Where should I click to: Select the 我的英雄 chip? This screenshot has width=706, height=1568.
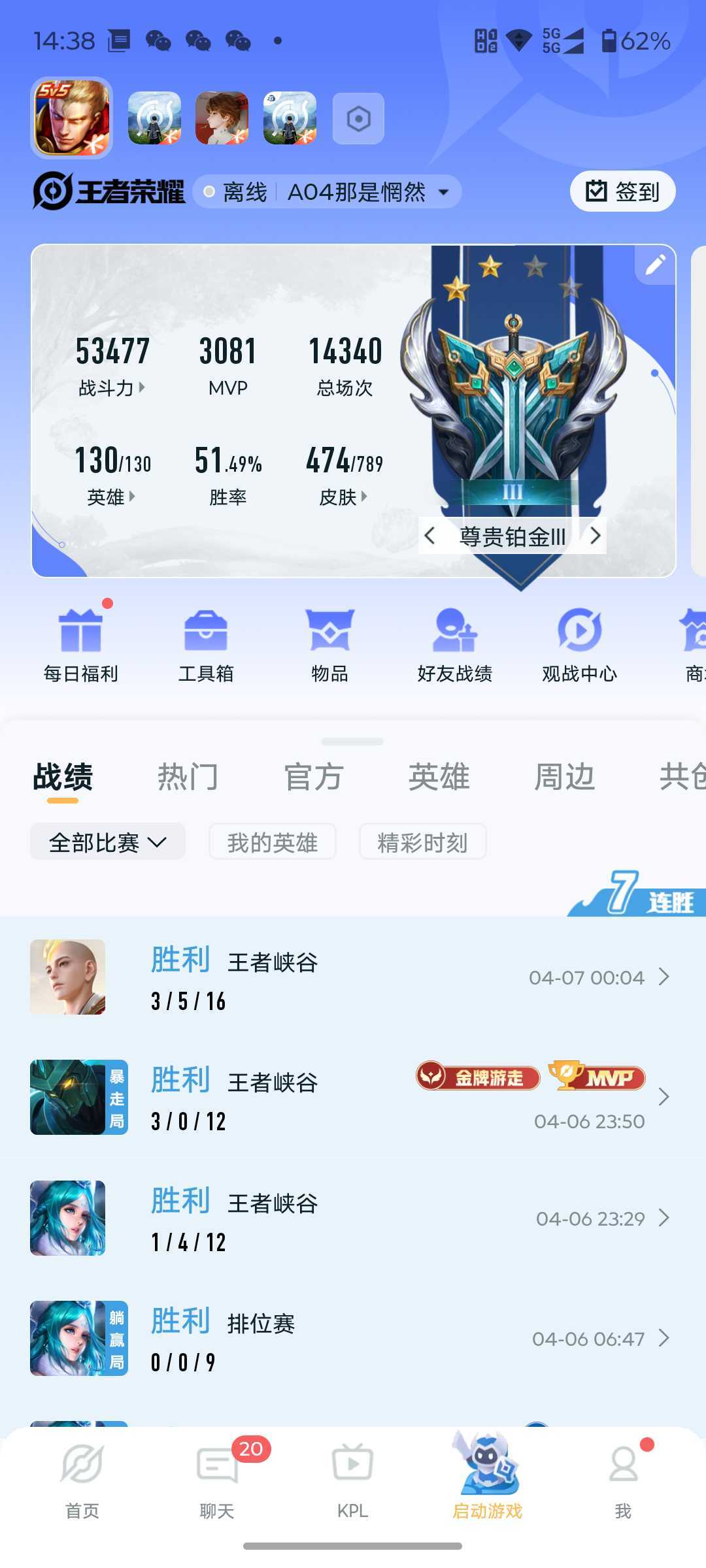[273, 842]
